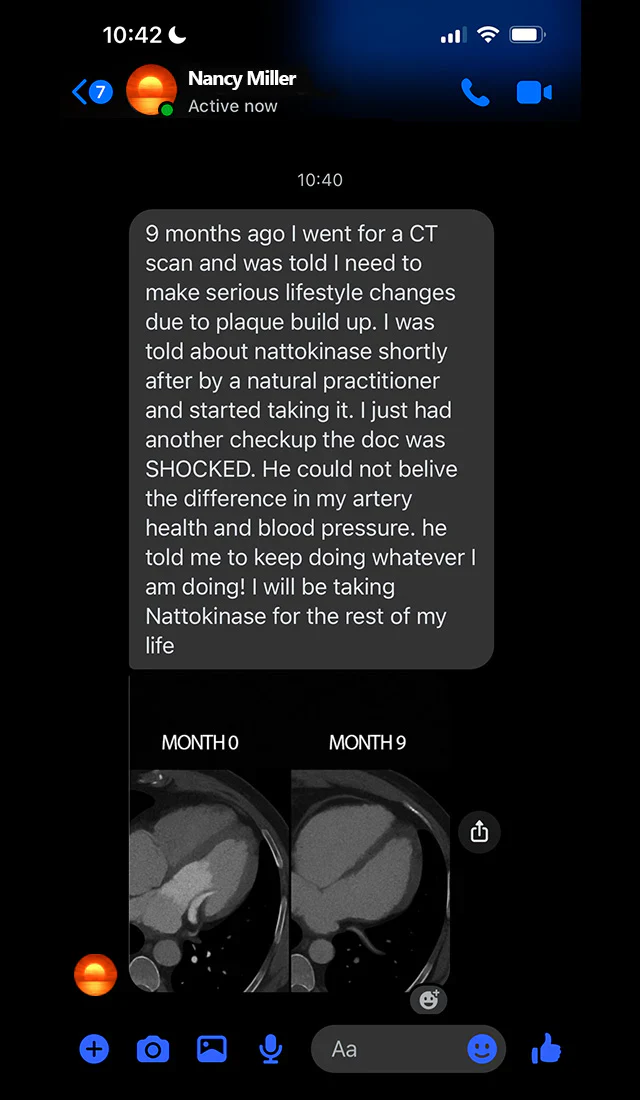Start a voice call with Nancy Miller

[x=474, y=93]
